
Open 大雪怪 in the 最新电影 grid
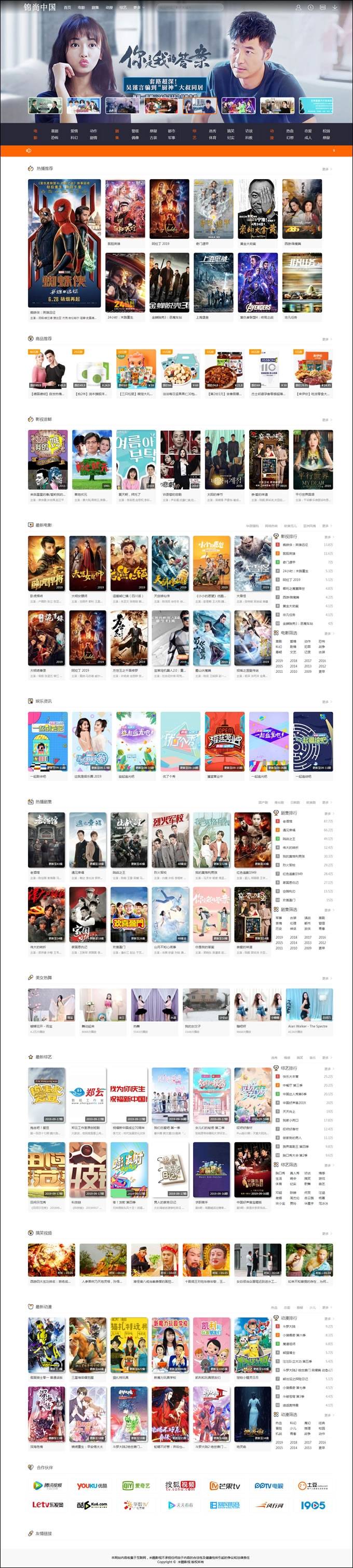(x=253, y=564)
